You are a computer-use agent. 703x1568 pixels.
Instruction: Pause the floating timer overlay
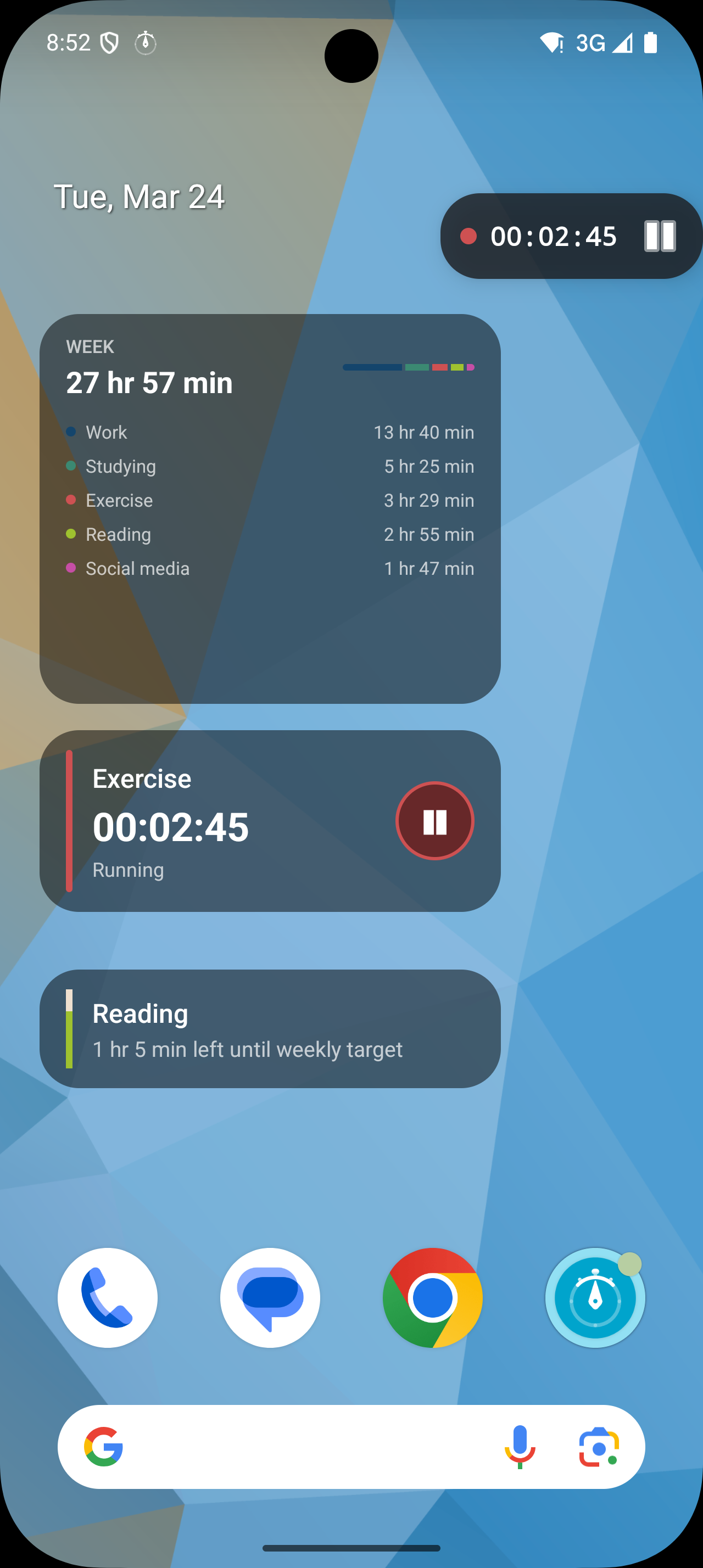pos(659,236)
